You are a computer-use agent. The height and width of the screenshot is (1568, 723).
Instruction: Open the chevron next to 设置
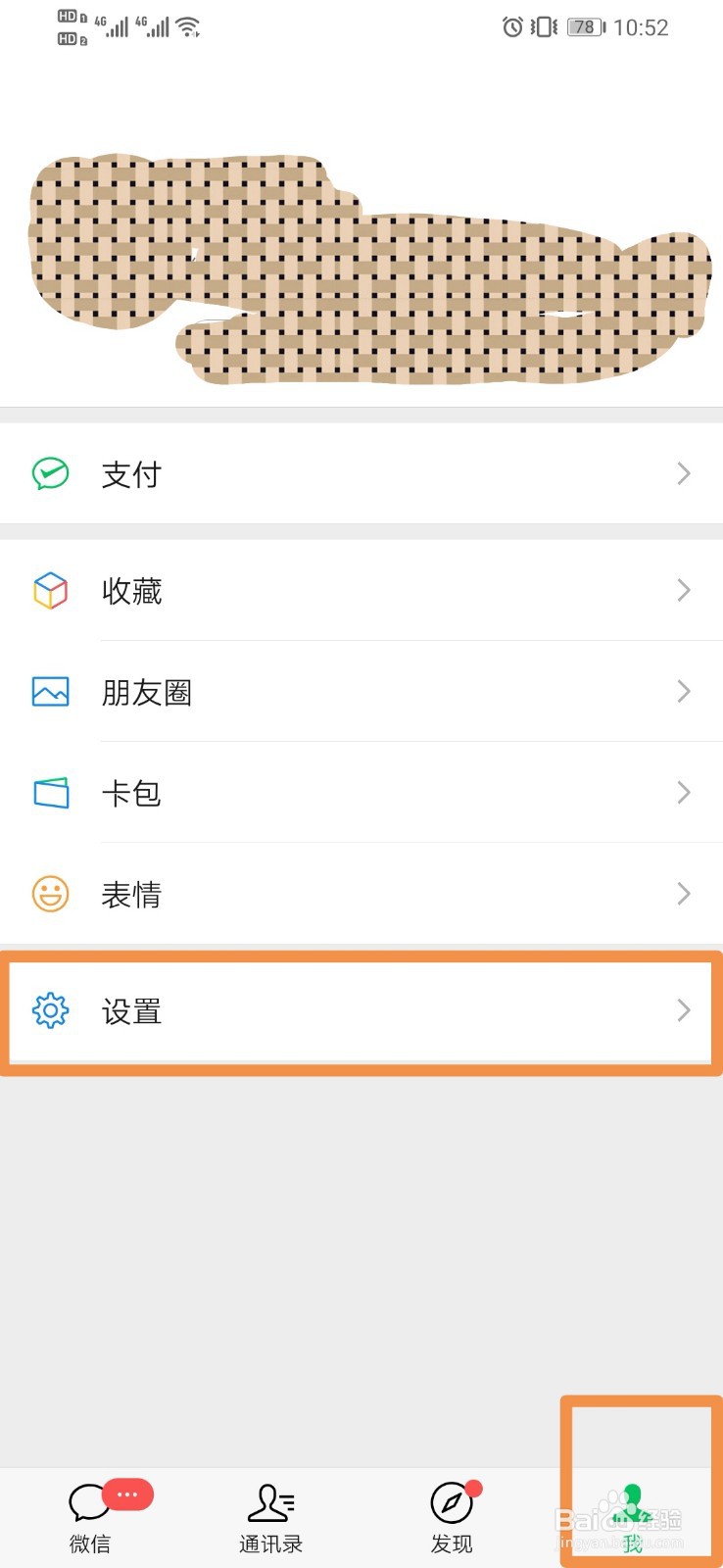tap(684, 1011)
